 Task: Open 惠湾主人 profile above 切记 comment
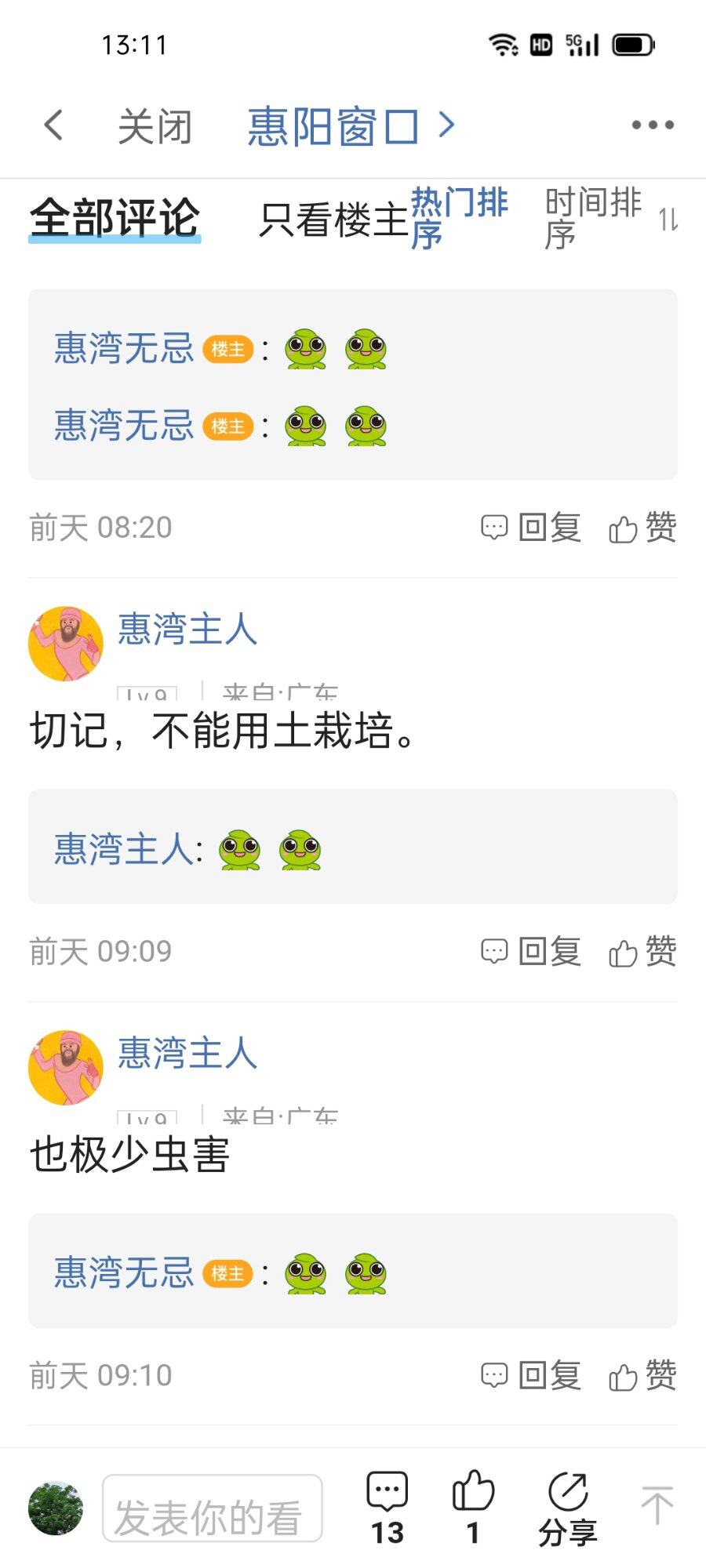pos(187,630)
